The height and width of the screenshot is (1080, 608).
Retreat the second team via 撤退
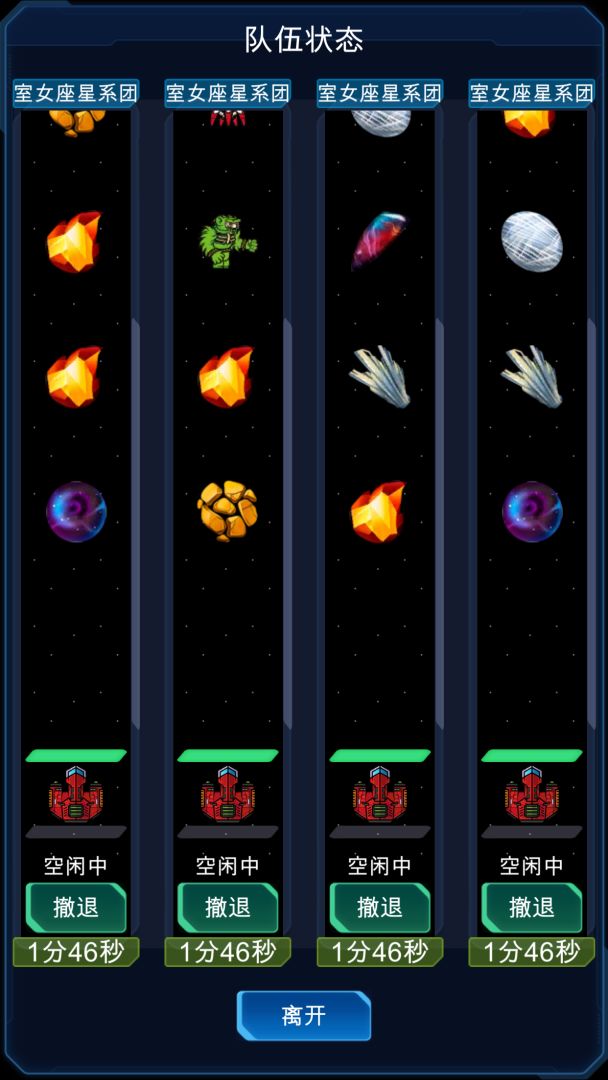(x=228, y=907)
